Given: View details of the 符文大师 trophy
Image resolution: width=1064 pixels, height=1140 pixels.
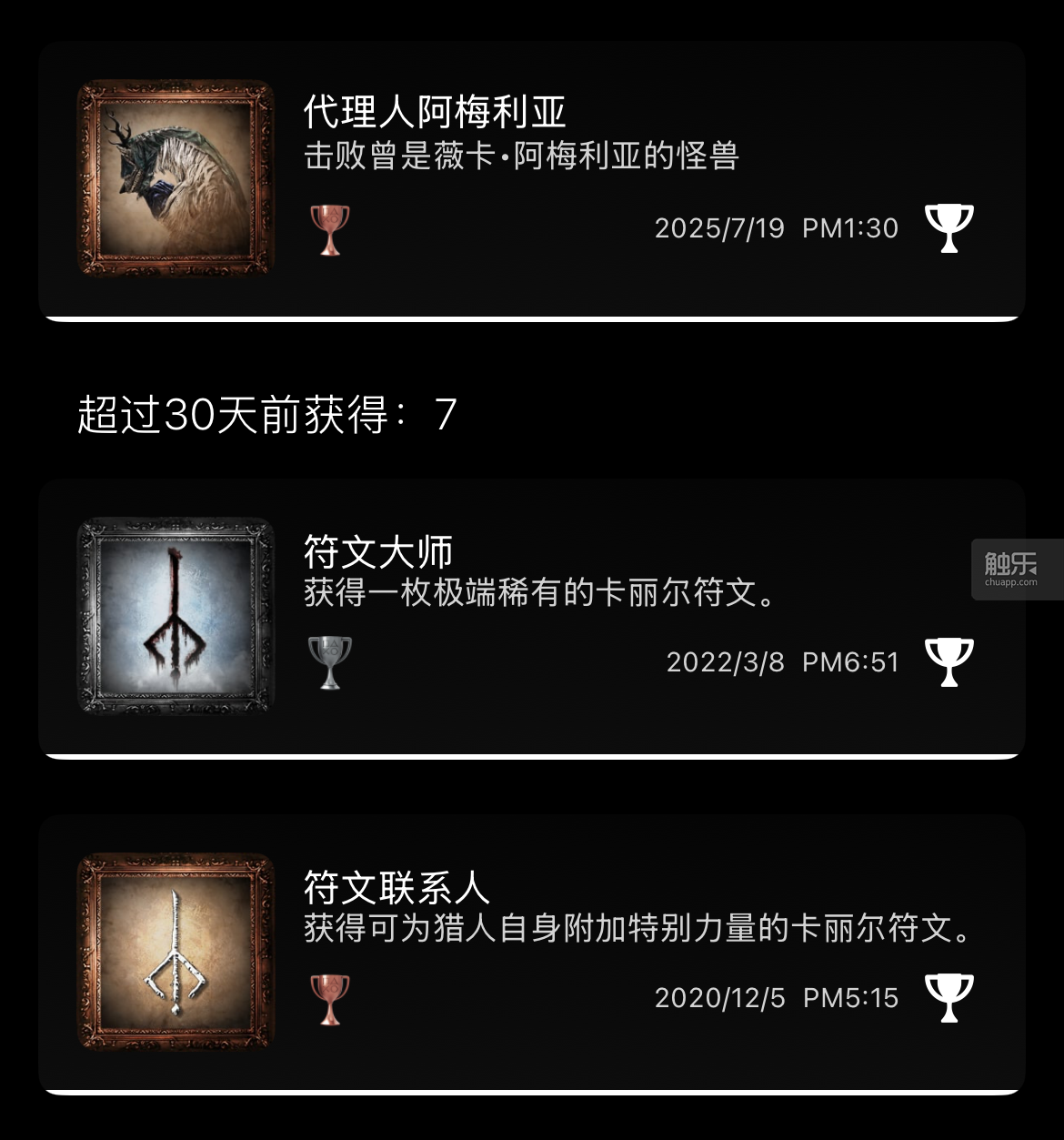Looking at the screenshot, I should tap(531, 617).
